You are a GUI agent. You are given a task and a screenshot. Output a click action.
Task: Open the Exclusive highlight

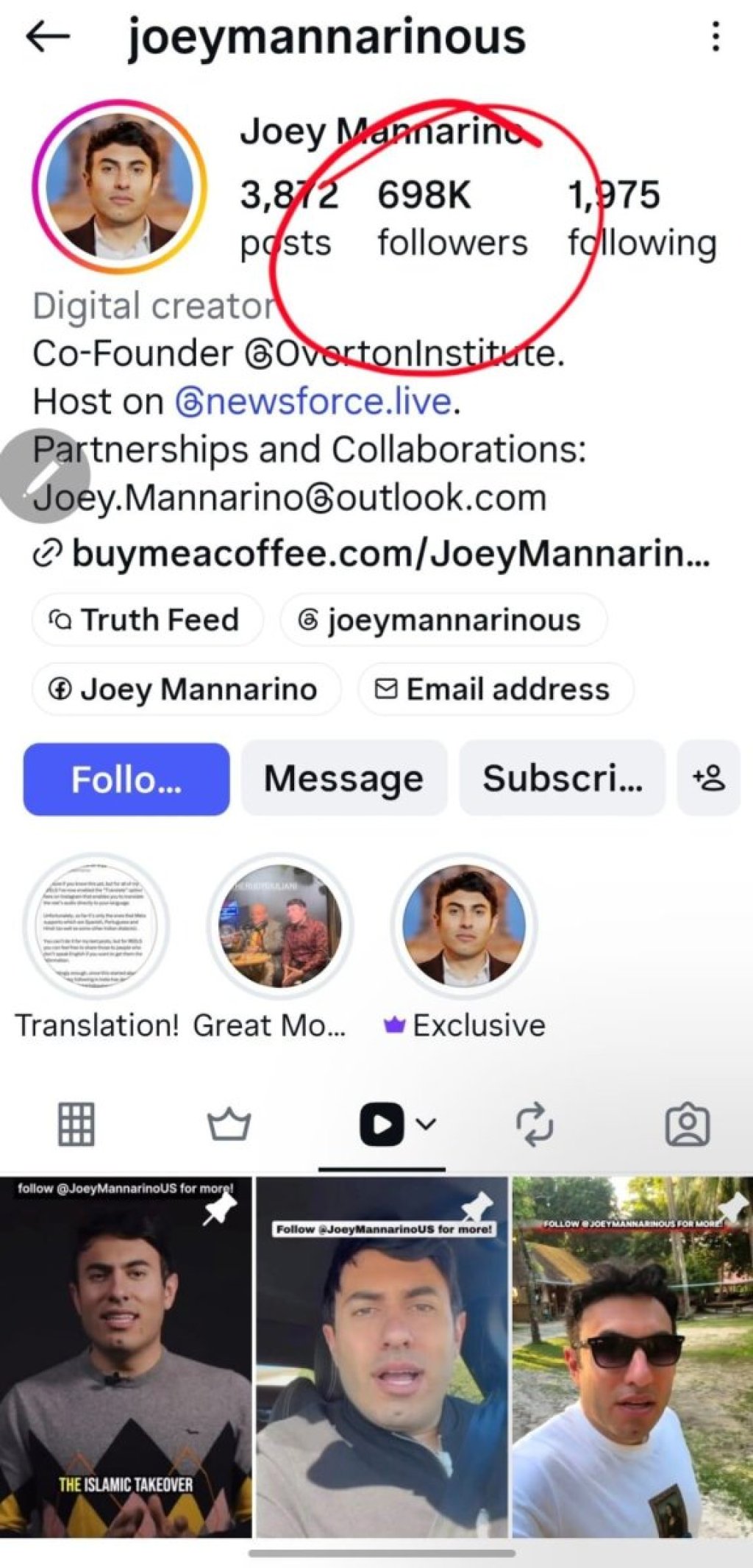(464, 925)
